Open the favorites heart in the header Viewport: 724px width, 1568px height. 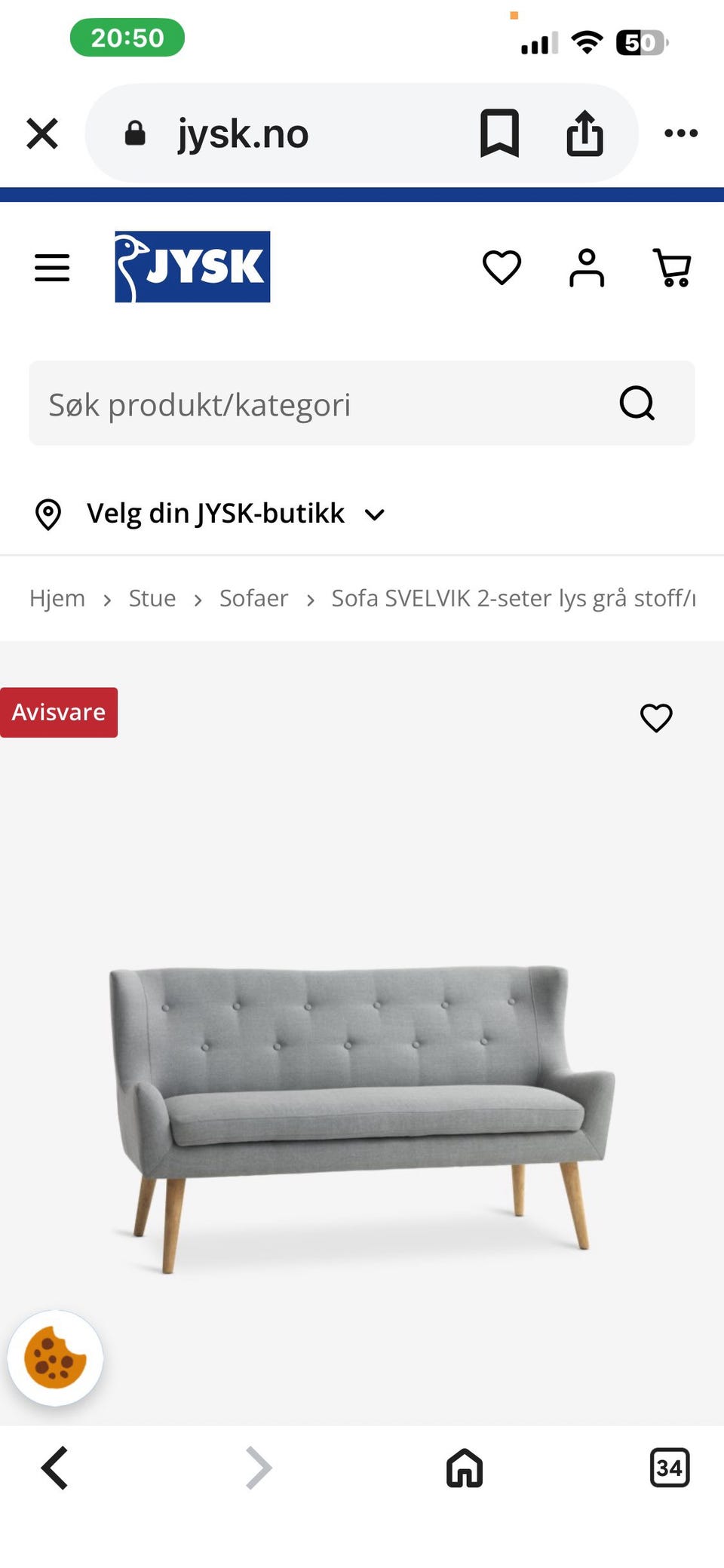[x=502, y=268]
